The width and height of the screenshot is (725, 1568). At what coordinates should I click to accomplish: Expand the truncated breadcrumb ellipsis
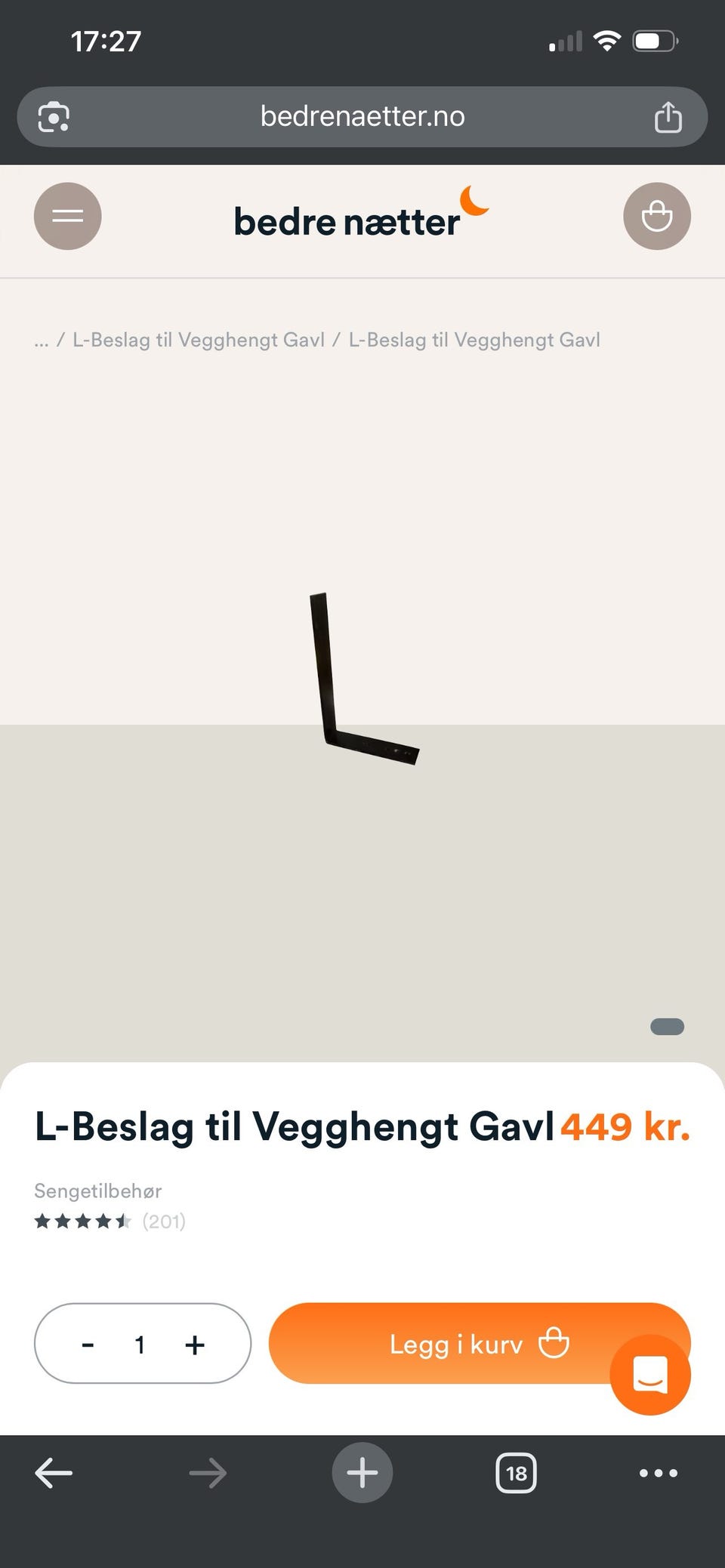42,340
